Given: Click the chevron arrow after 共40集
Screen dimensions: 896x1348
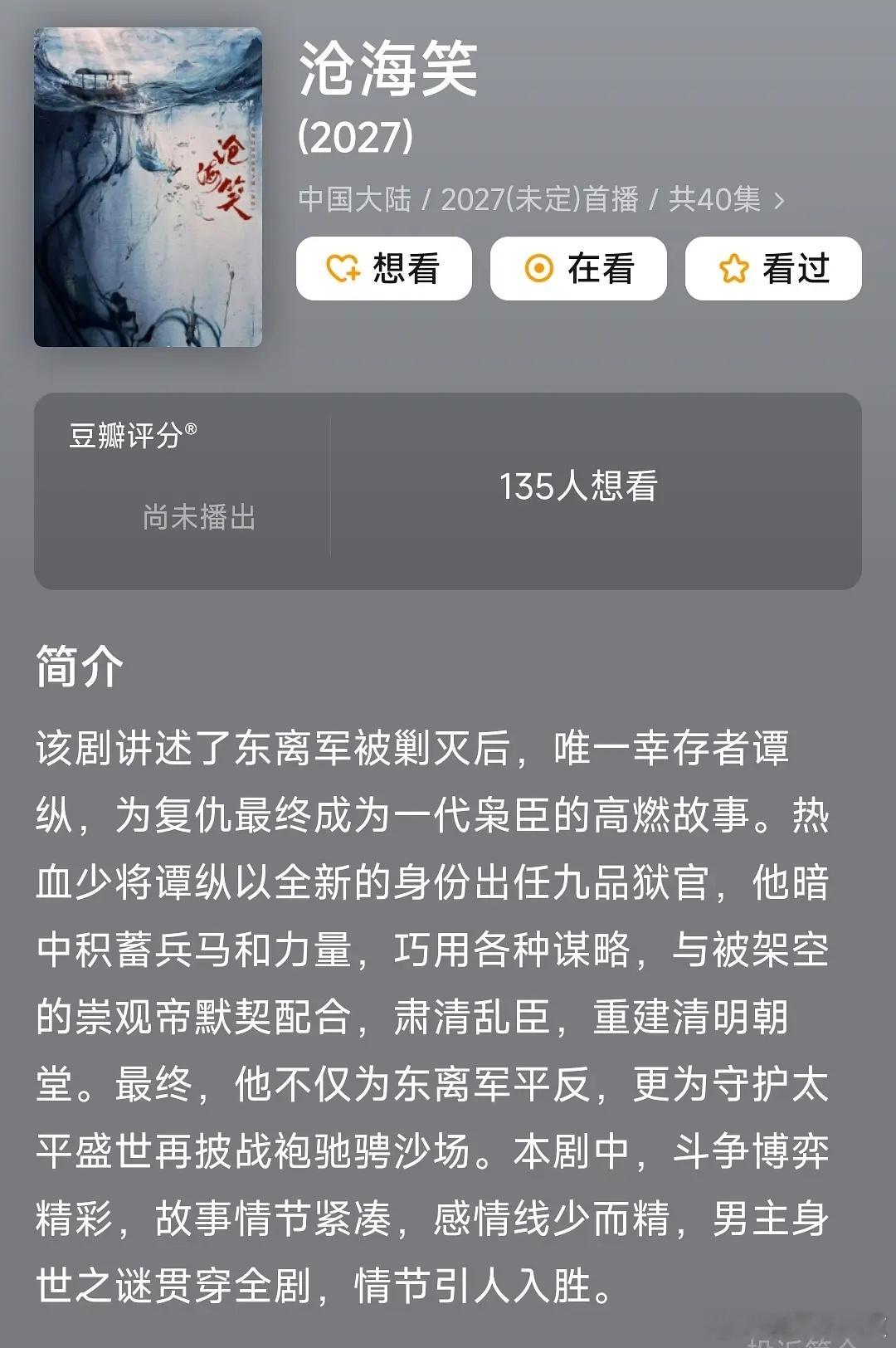Looking at the screenshot, I should point(780,199).
